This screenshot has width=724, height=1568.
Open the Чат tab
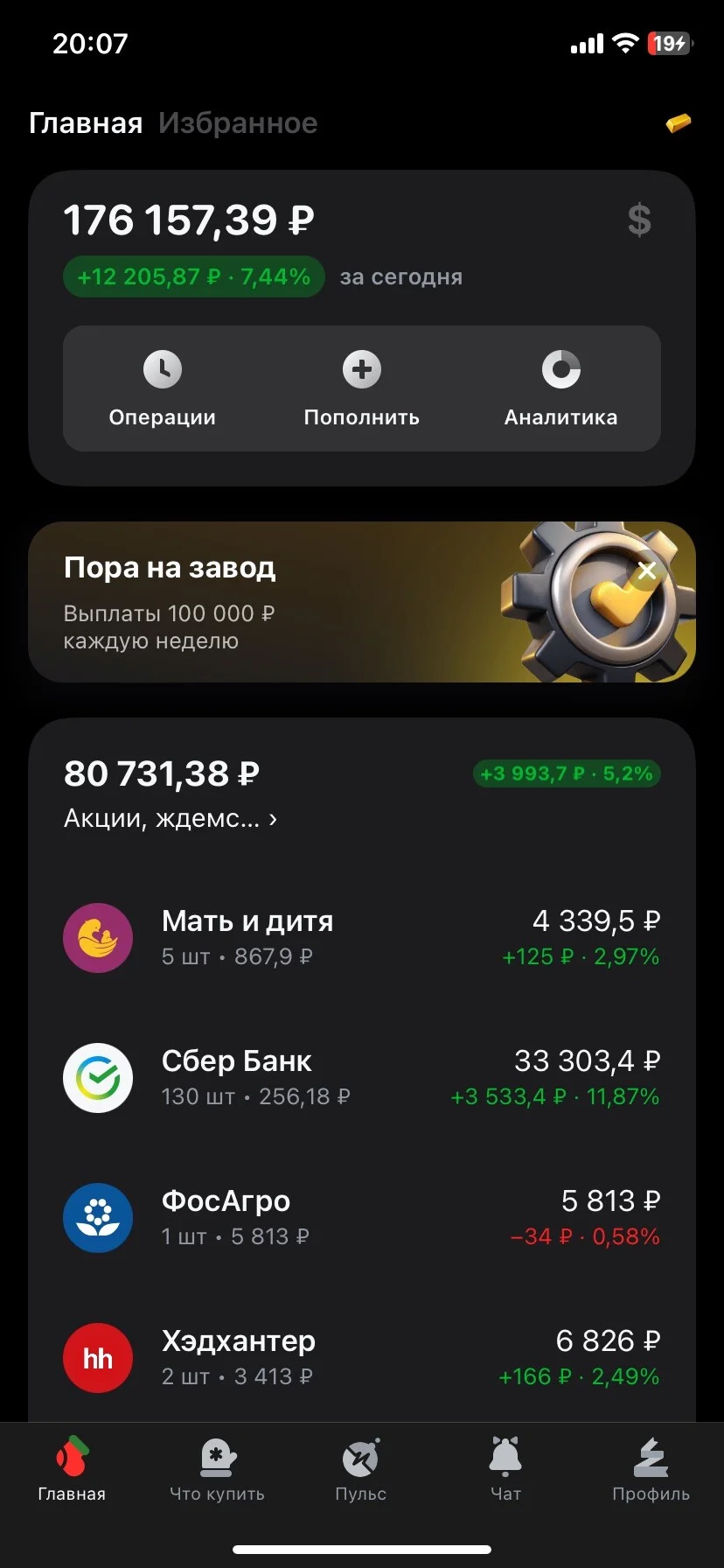[x=505, y=1470]
